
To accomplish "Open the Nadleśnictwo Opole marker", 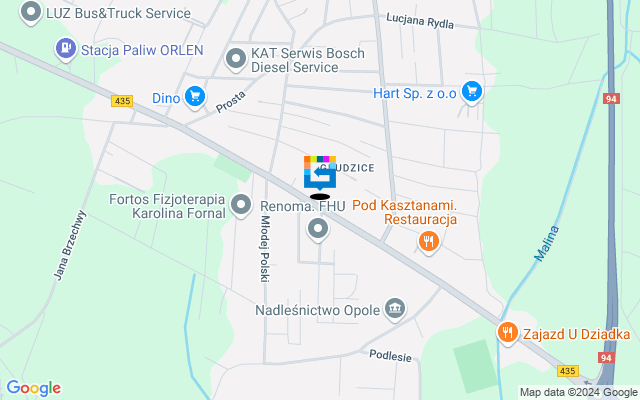I will (x=396, y=306).
